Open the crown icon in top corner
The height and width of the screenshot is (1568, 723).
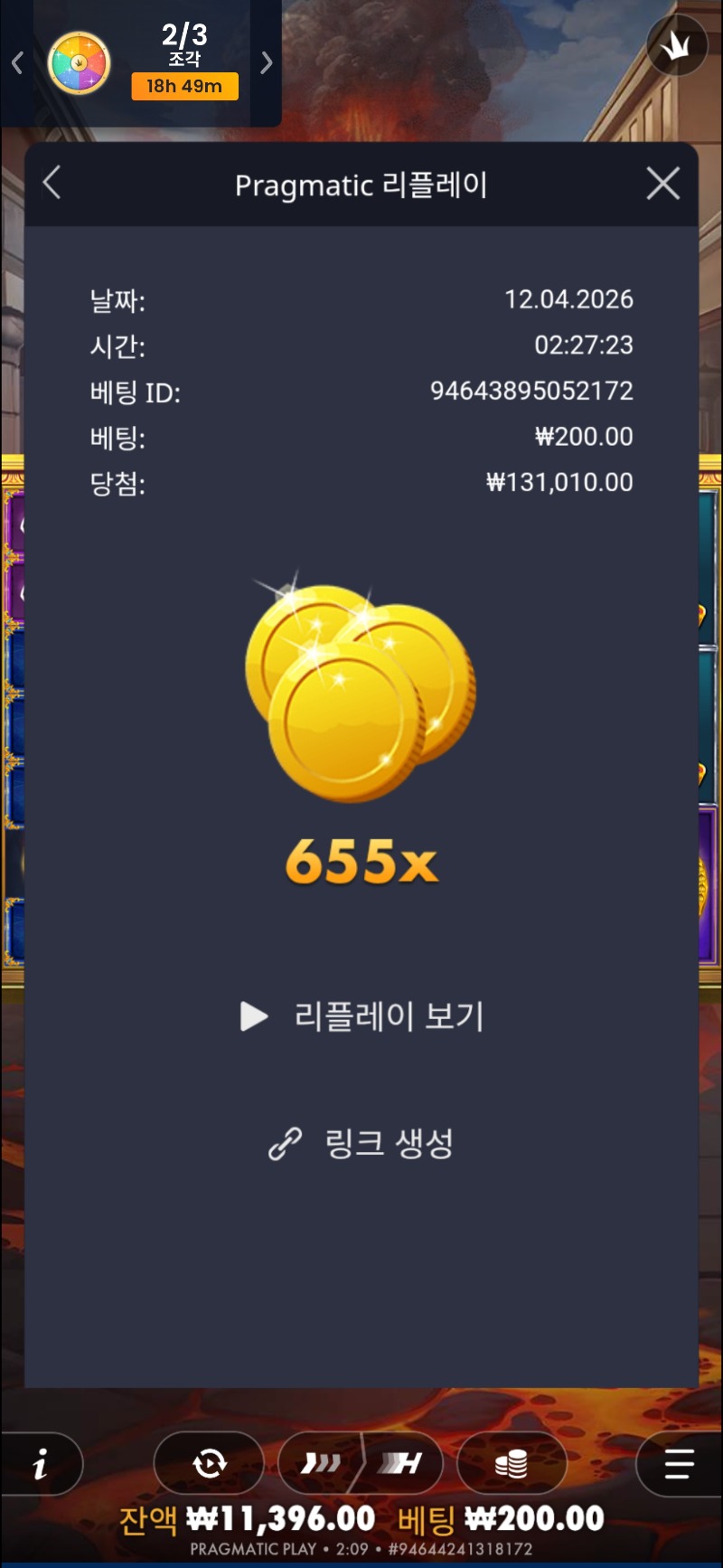pos(677,45)
